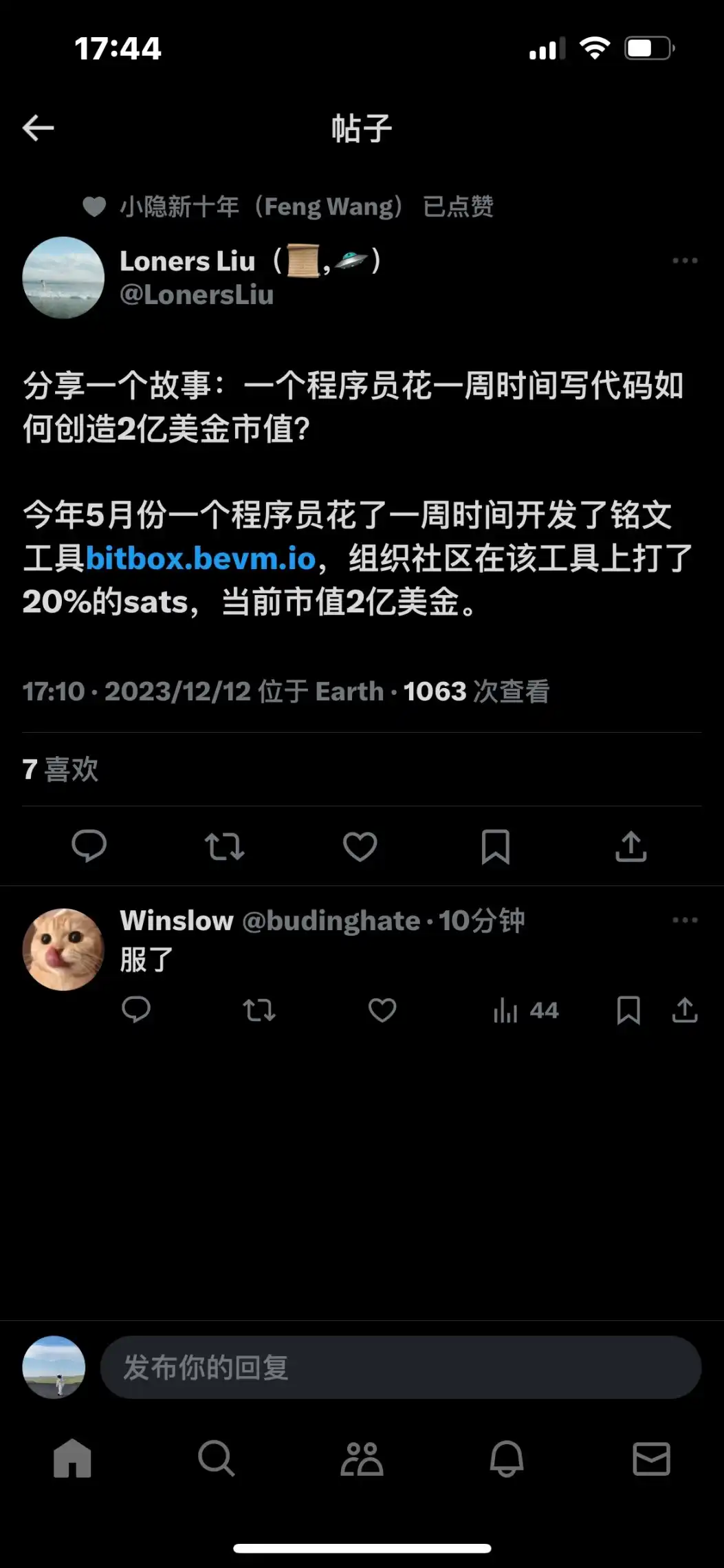Viewport: 724px width, 1568px height.
Task: Like Loners Liu's post
Action: pos(360,846)
